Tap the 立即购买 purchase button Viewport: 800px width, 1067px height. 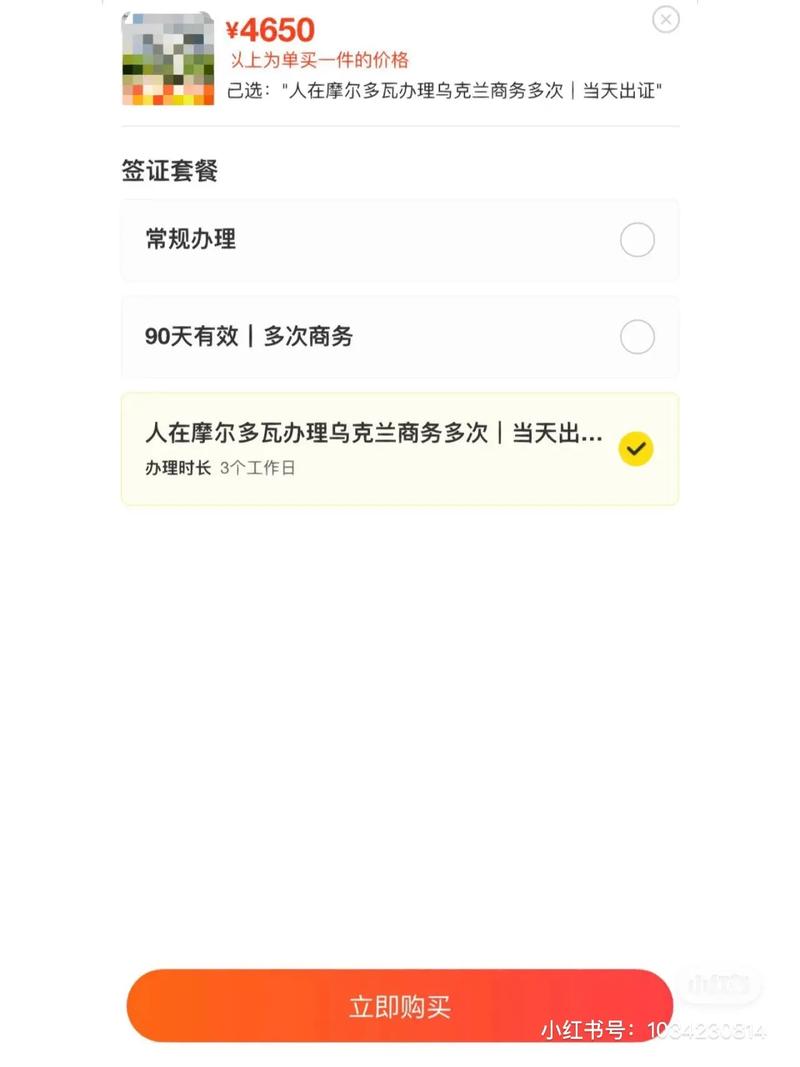(400, 1006)
